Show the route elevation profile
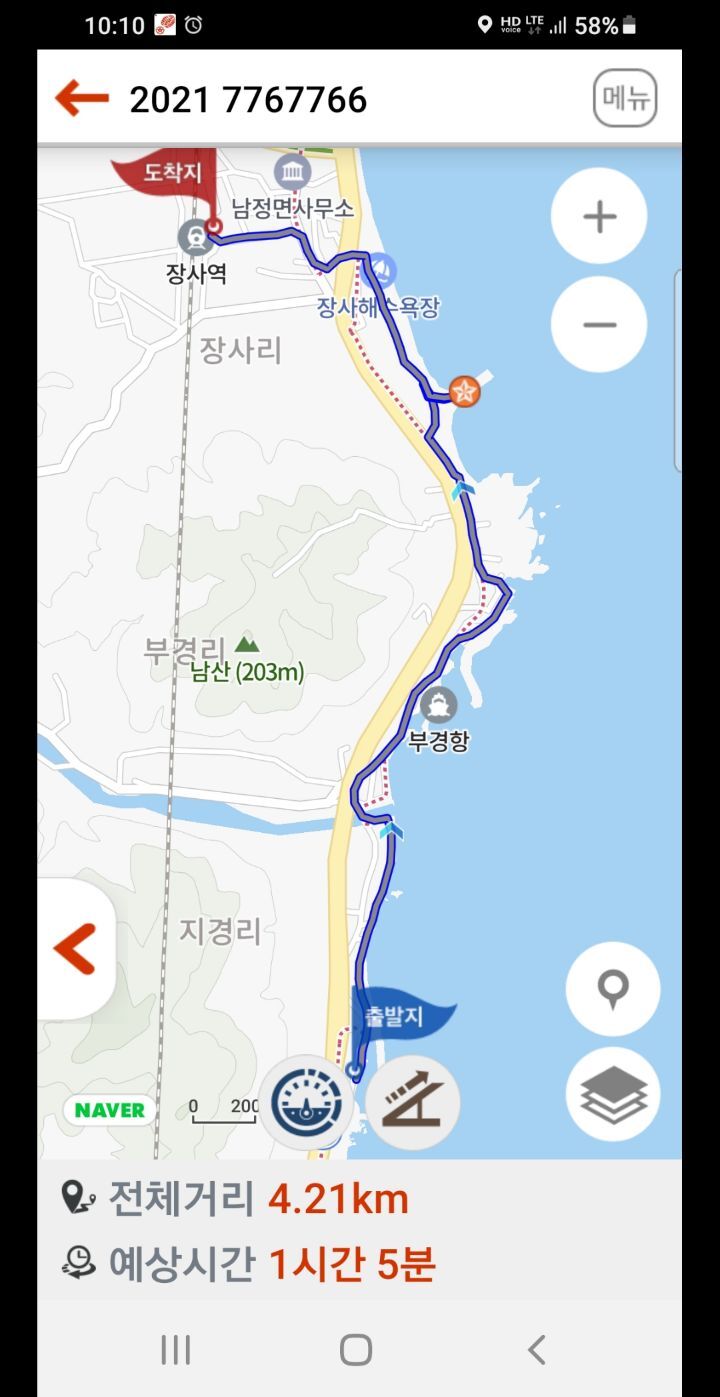The image size is (720, 1397). [412, 1102]
